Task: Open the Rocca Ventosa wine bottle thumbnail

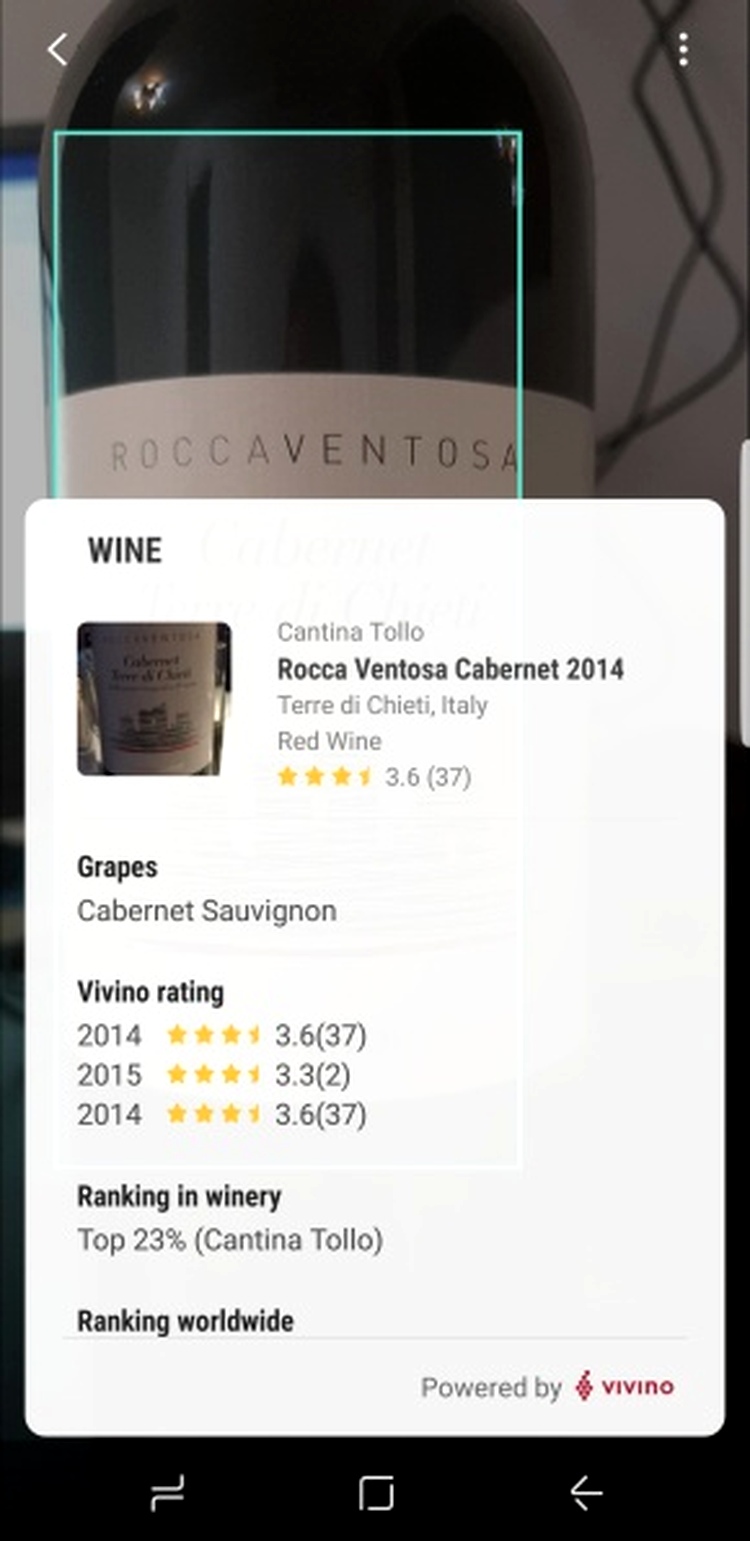Action: pyautogui.click(x=154, y=699)
